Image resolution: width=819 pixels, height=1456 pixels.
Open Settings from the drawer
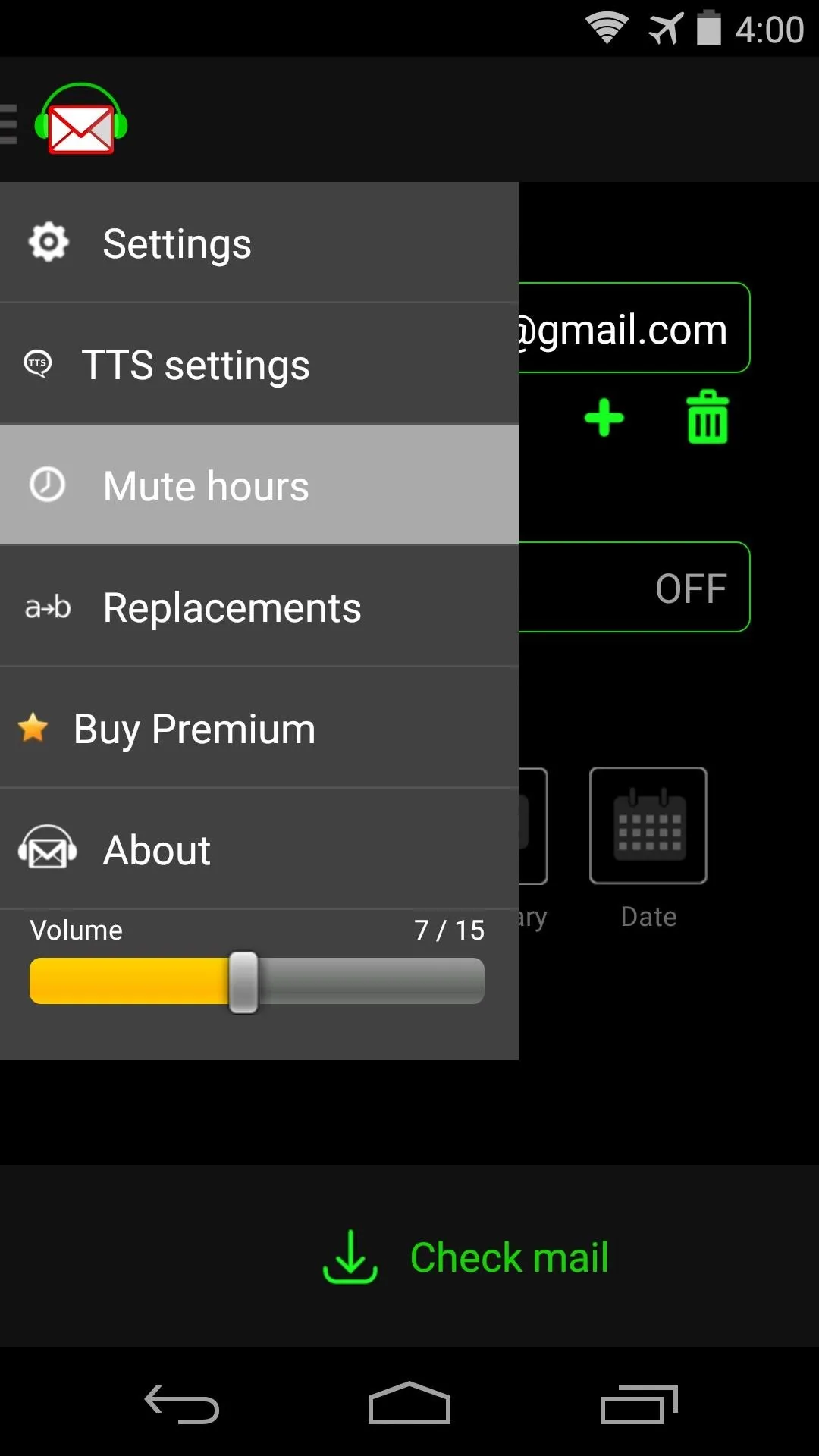(x=259, y=243)
